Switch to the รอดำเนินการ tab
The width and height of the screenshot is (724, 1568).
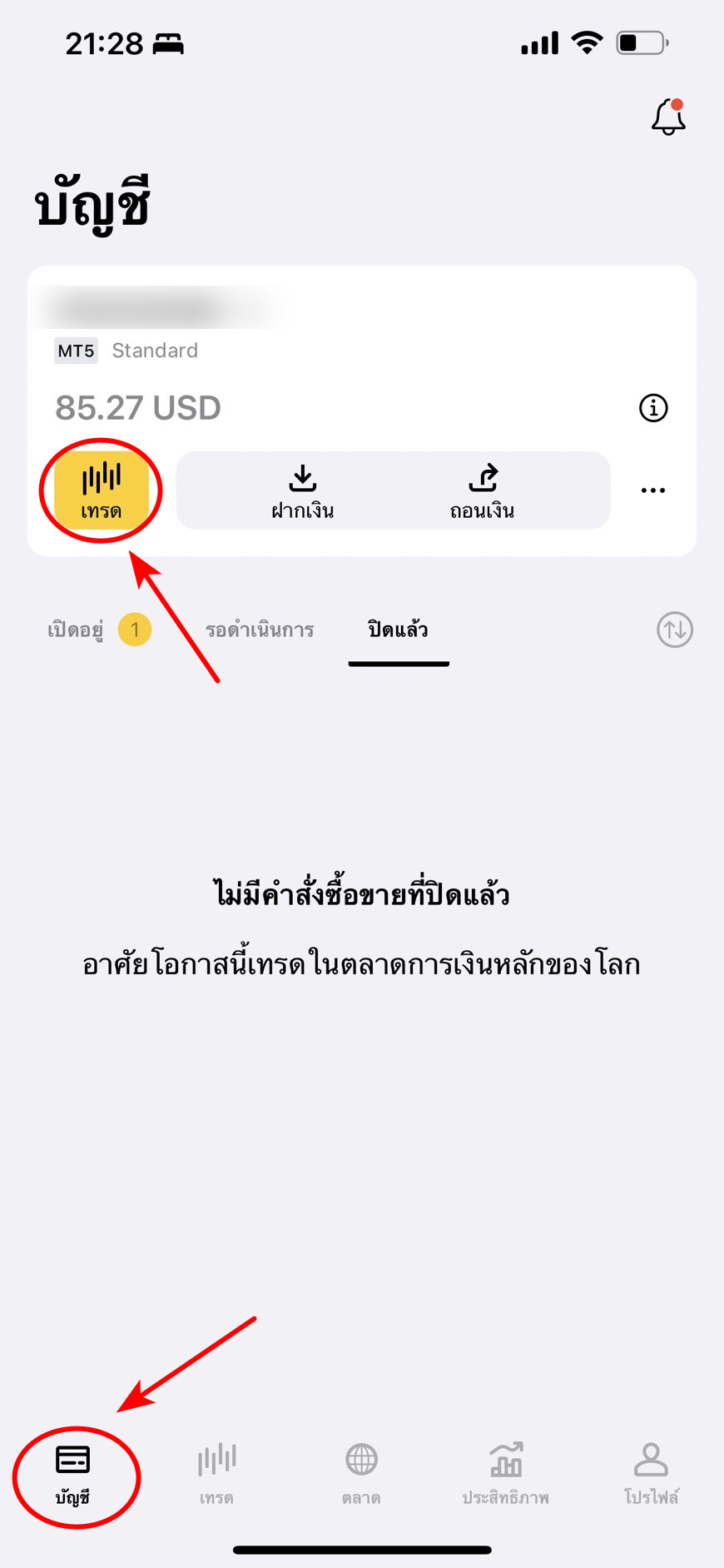pos(260,630)
